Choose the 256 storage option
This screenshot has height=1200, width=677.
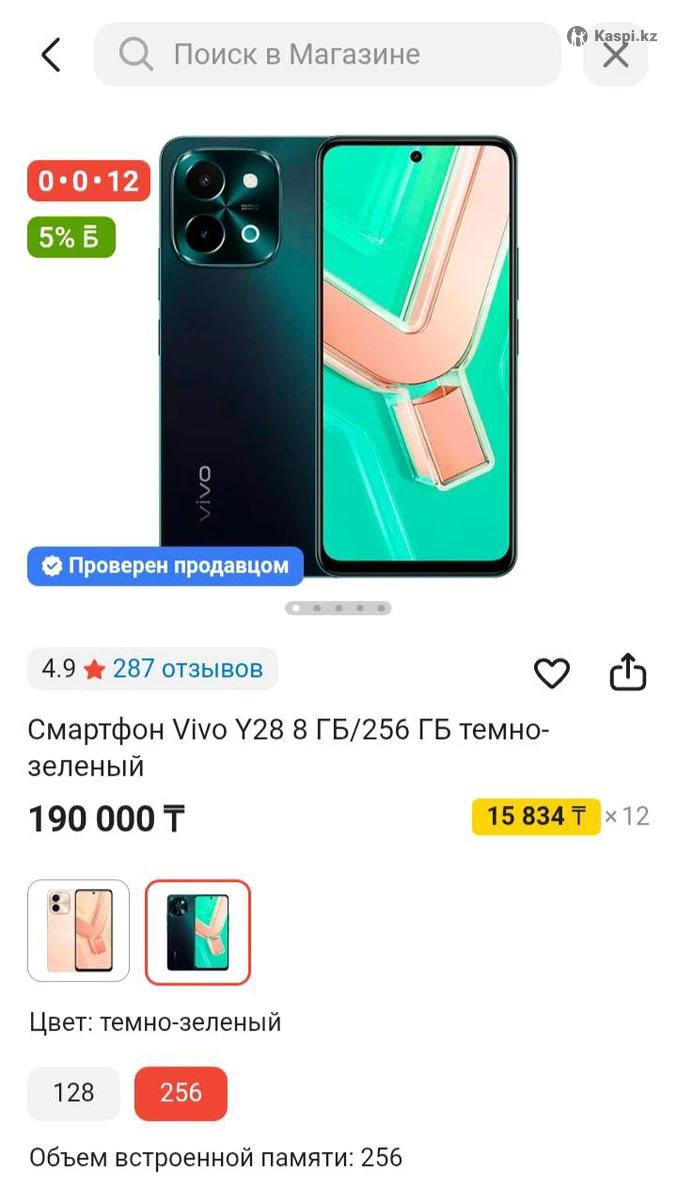click(181, 1093)
